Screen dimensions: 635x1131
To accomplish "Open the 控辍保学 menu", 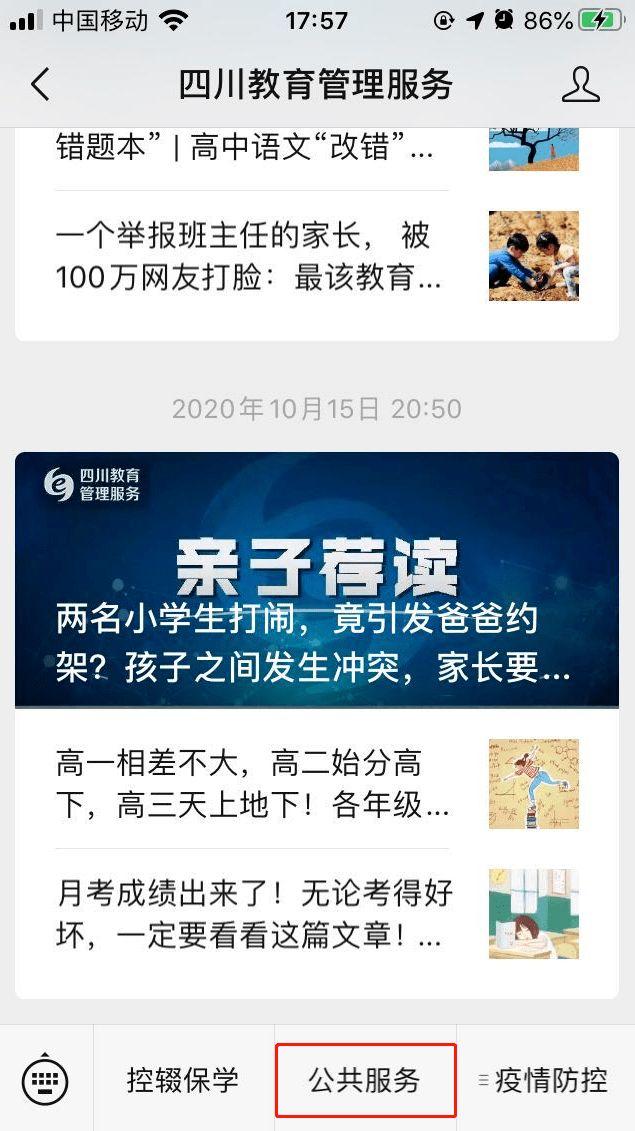I will pyautogui.click(x=183, y=1080).
